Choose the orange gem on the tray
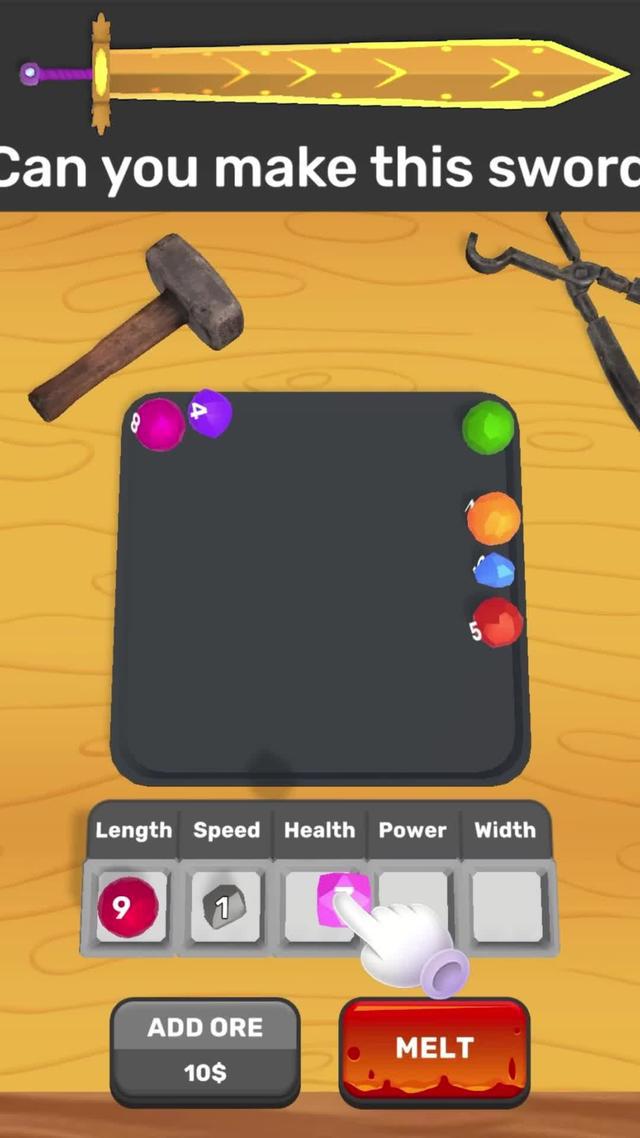 point(494,518)
